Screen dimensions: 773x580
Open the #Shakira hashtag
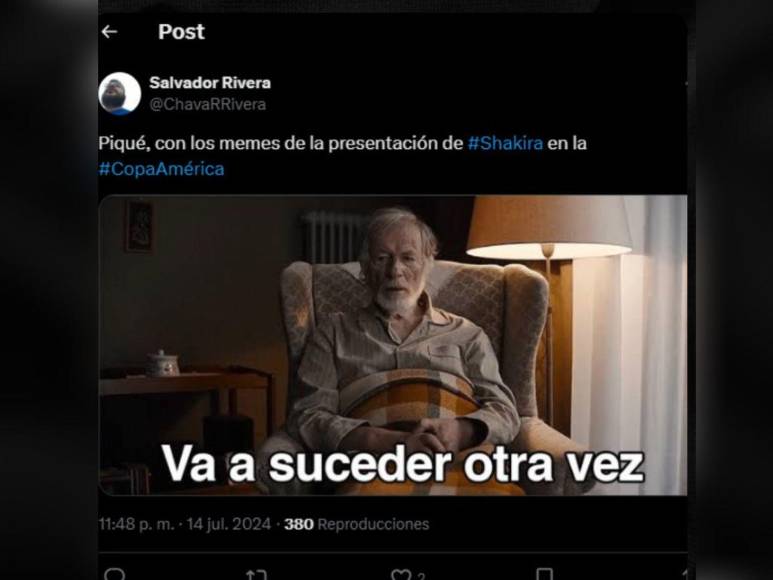tap(505, 143)
